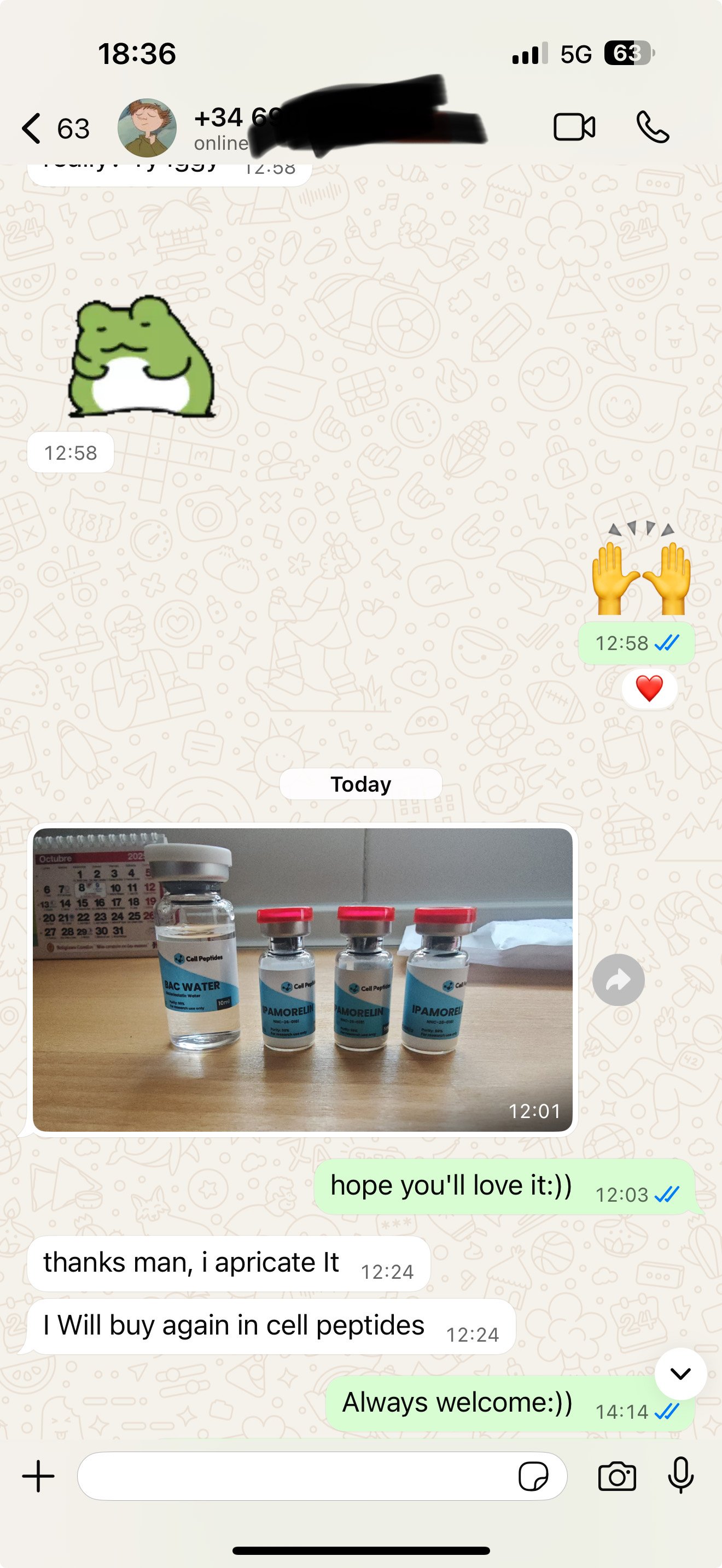Forward the vials photo

pyautogui.click(x=618, y=979)
